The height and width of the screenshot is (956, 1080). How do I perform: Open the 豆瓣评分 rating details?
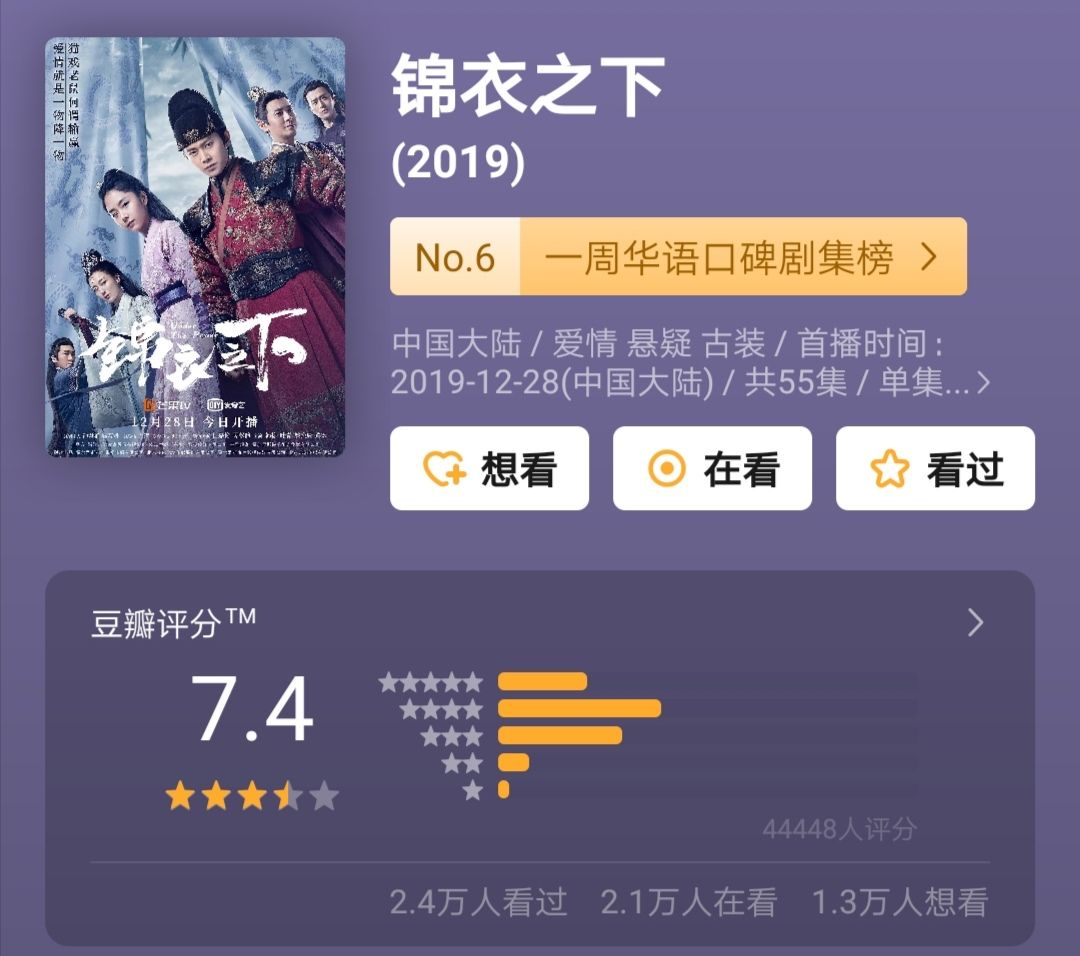point(975,624)
